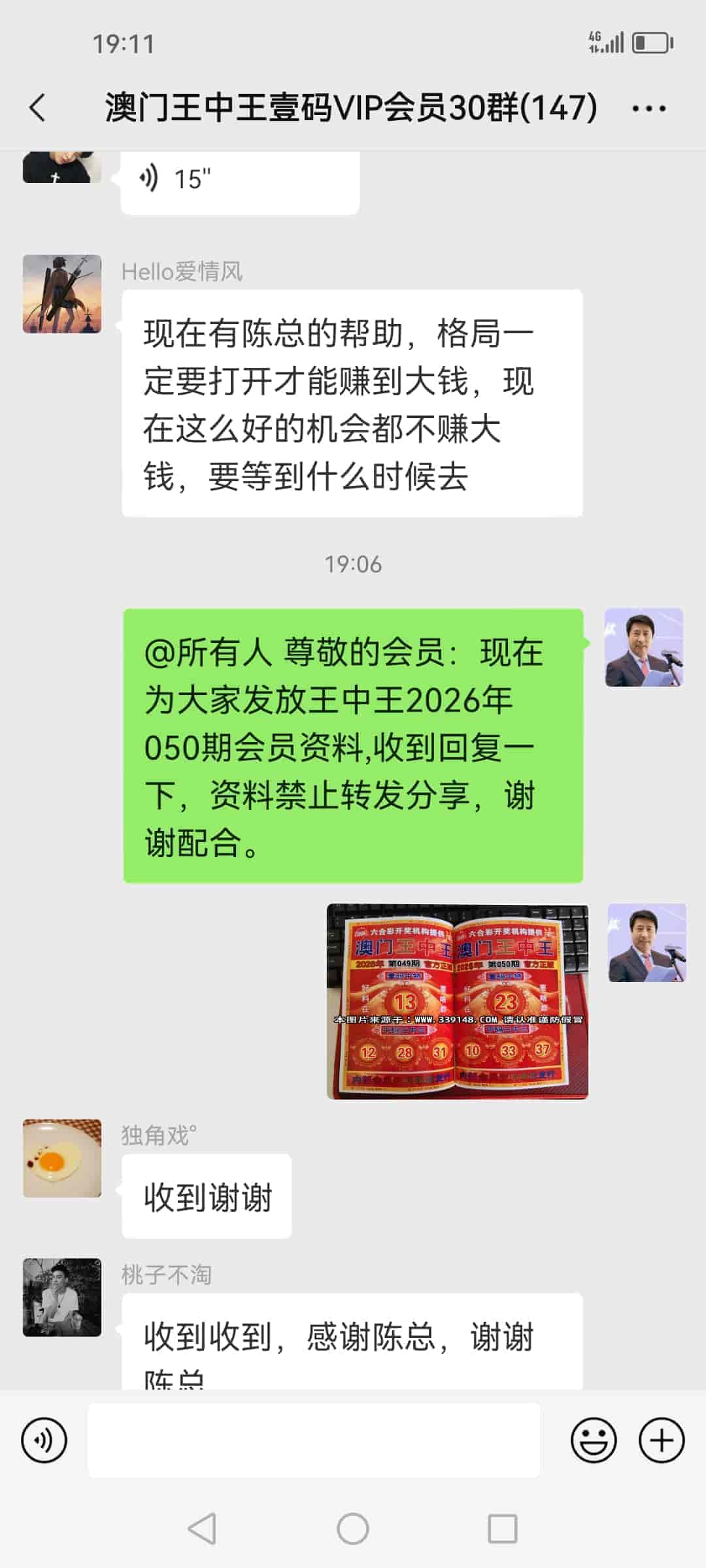Open Hello爱情风's profile avatar
Viewport: 706px width, 1568px height.
tap(62, 294)
